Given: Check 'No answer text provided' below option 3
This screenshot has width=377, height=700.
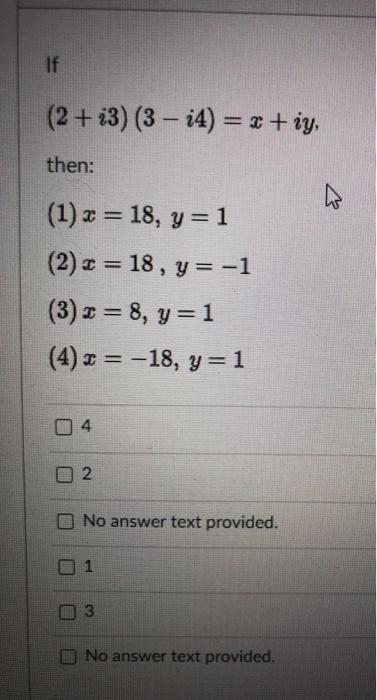Looking at the screenshot, I should [x=68, y=657].
